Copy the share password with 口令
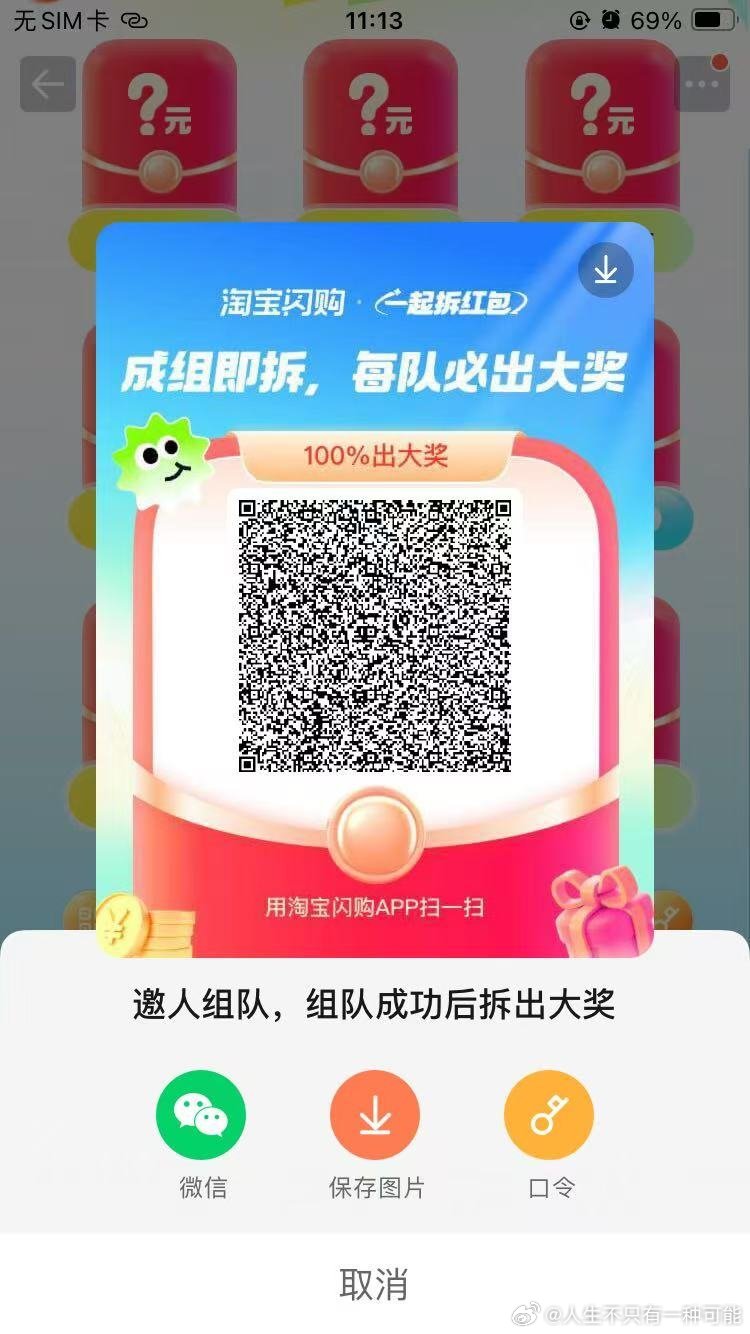Screen dimensions: 750x1334 [x=549, y=1115]
